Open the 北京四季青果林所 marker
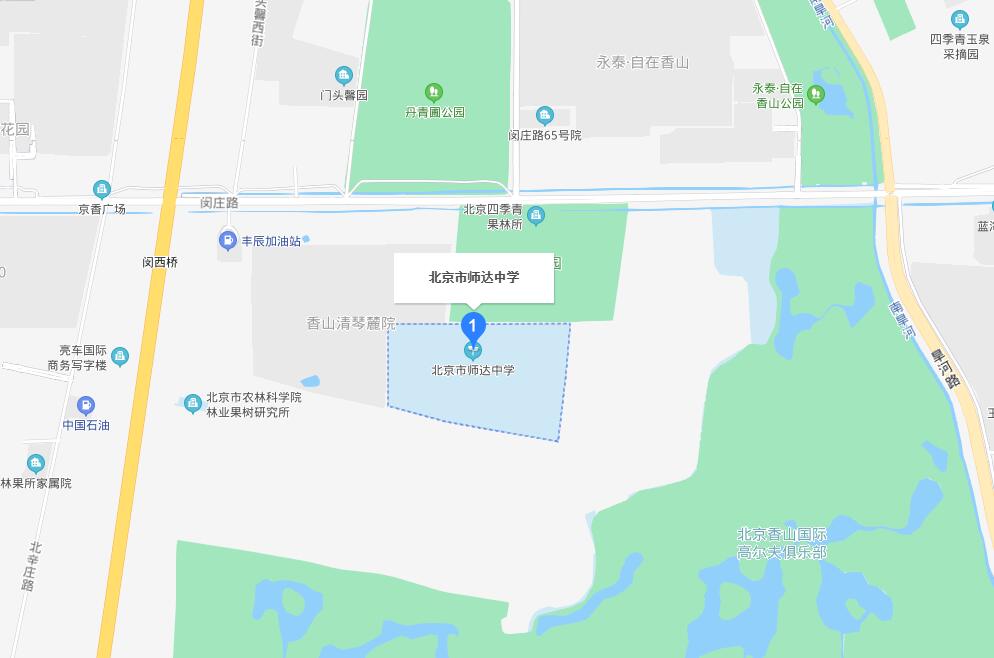This screenshot has width=994, height=658. tap(536, 216)
